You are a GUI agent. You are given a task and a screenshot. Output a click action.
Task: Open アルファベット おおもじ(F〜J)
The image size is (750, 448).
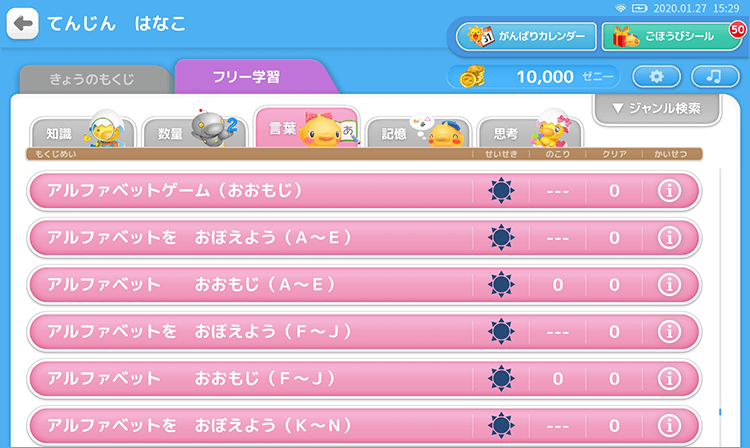coord(250,379)
